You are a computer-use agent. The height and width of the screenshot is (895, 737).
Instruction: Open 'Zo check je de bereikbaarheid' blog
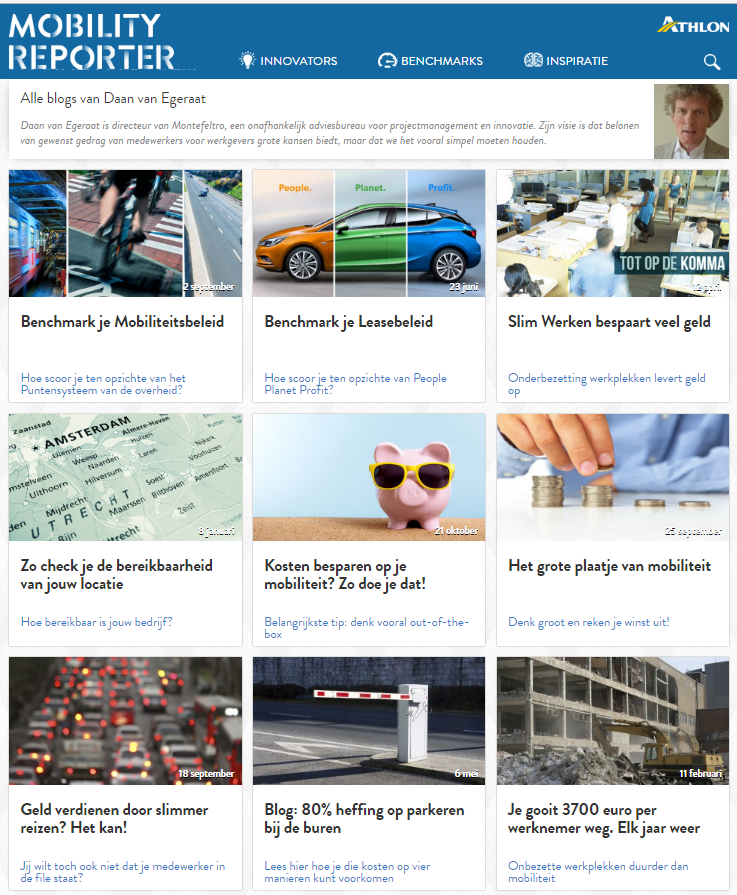tap(116, 574)
